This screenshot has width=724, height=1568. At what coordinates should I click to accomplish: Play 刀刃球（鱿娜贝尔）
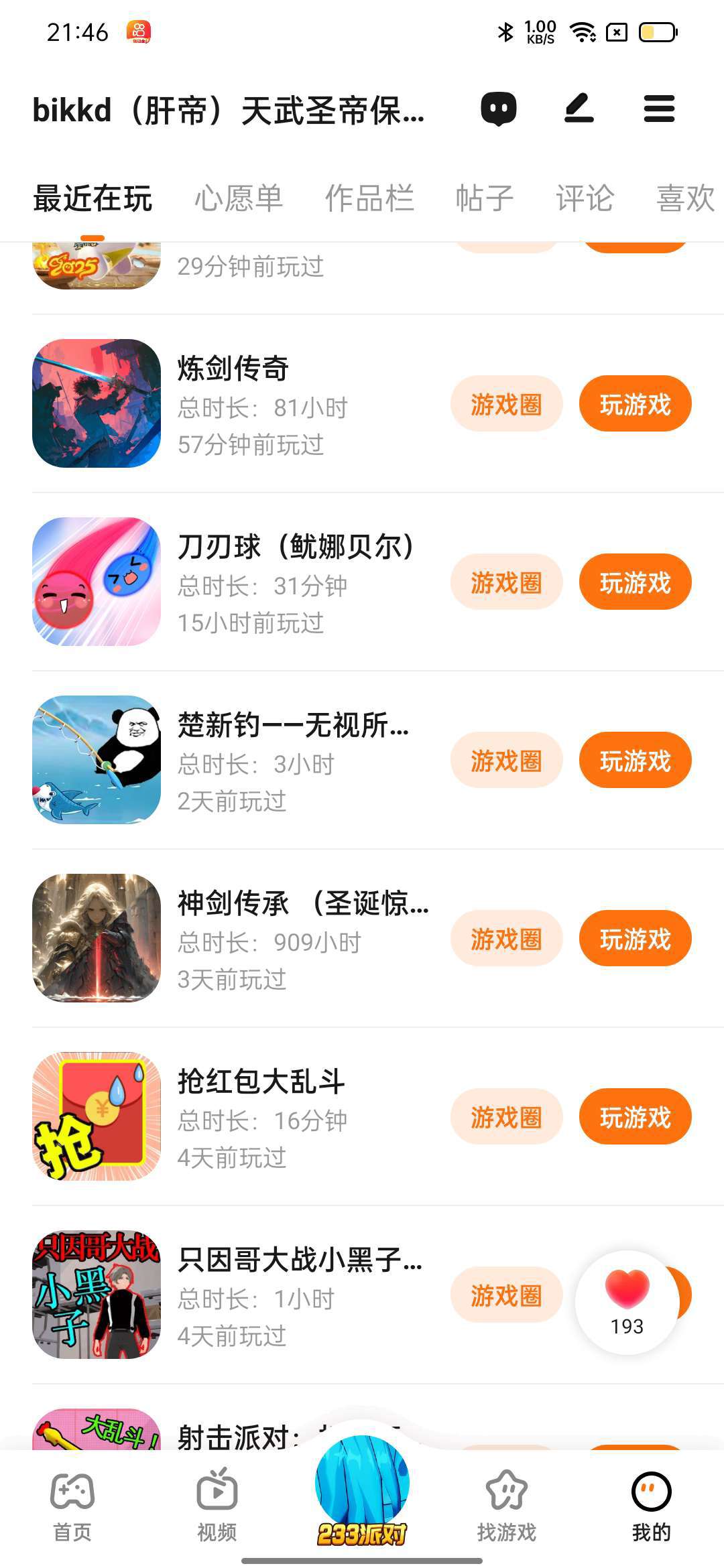(635, 582)
